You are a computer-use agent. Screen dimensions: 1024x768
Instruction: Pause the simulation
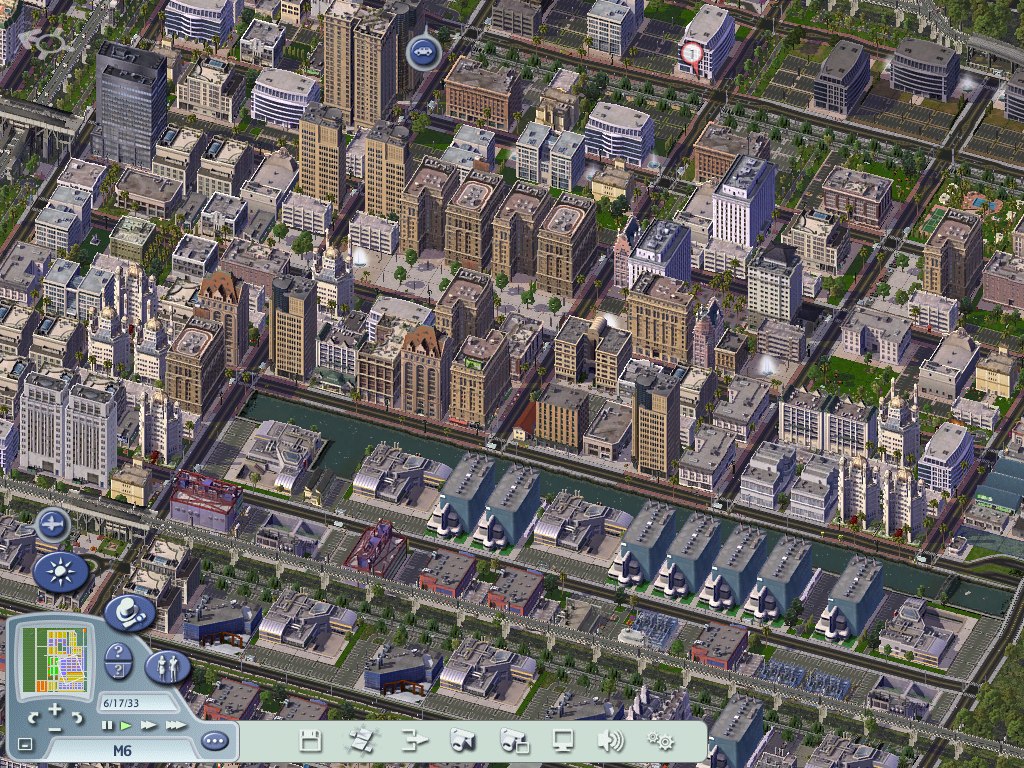coord(107,725)
